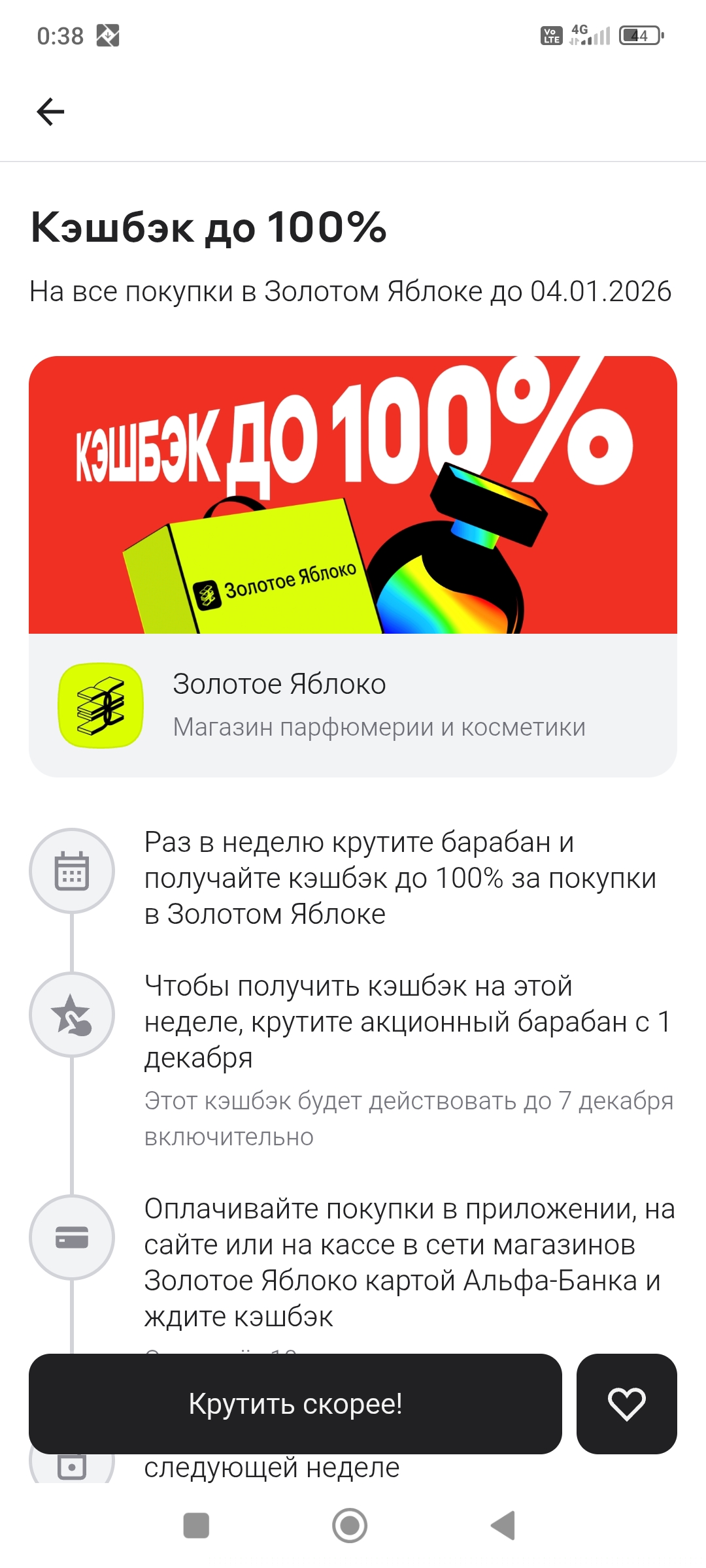Viewport: 706px width, 1568px height.
Task: Go back using the top arrow
Action: 50,112
